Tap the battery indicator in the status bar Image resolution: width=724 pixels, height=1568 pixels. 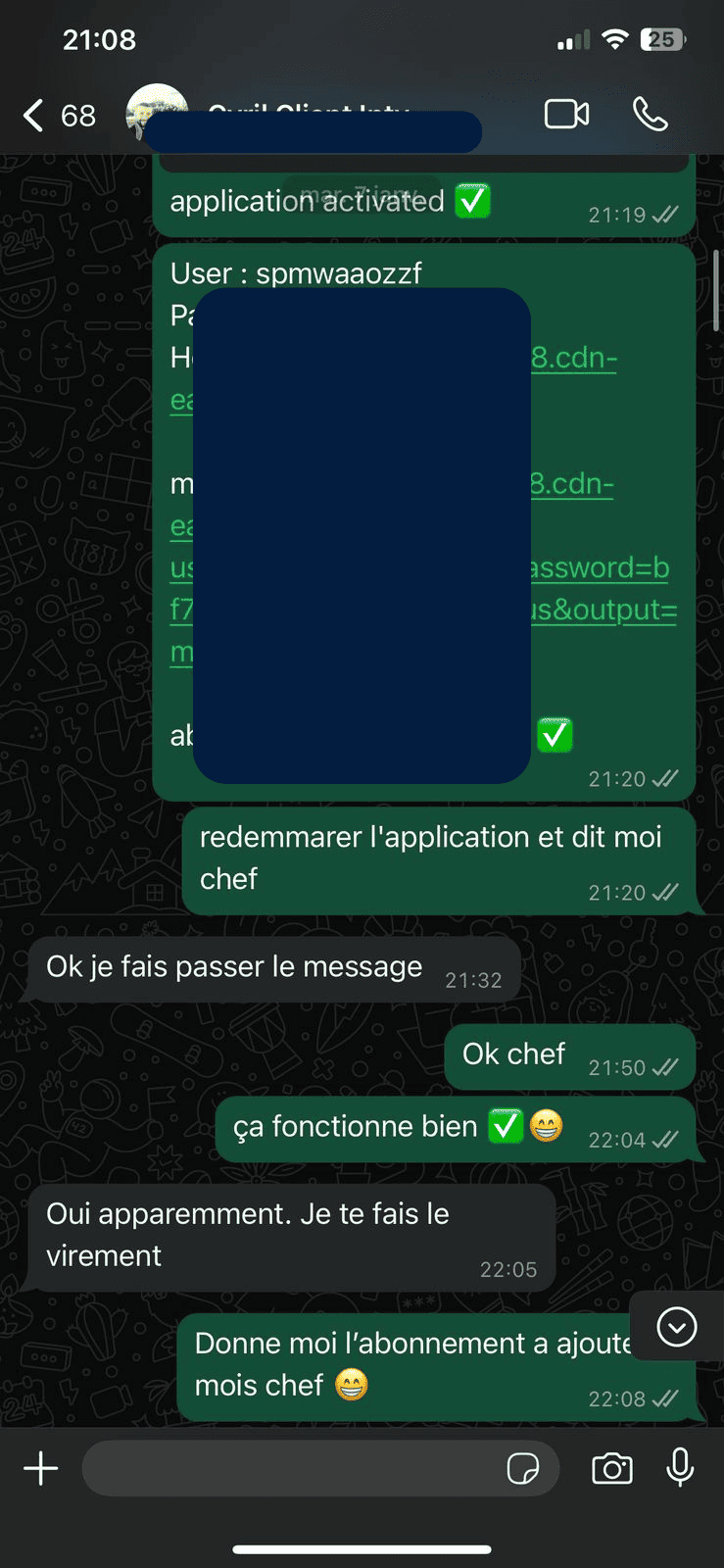[664, 39]
